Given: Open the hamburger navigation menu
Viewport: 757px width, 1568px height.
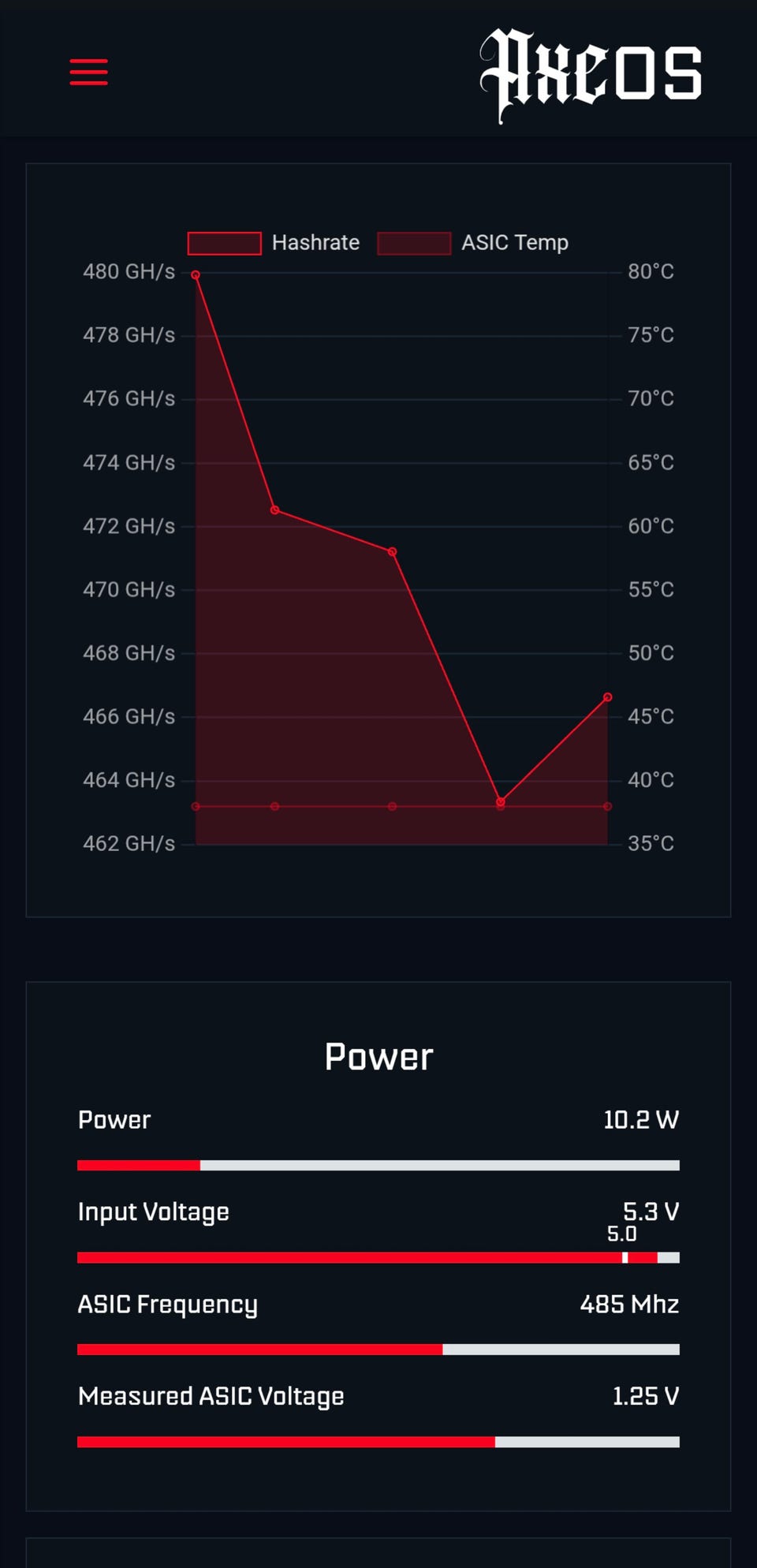Looking at the screenshot, I should (88, 72).
